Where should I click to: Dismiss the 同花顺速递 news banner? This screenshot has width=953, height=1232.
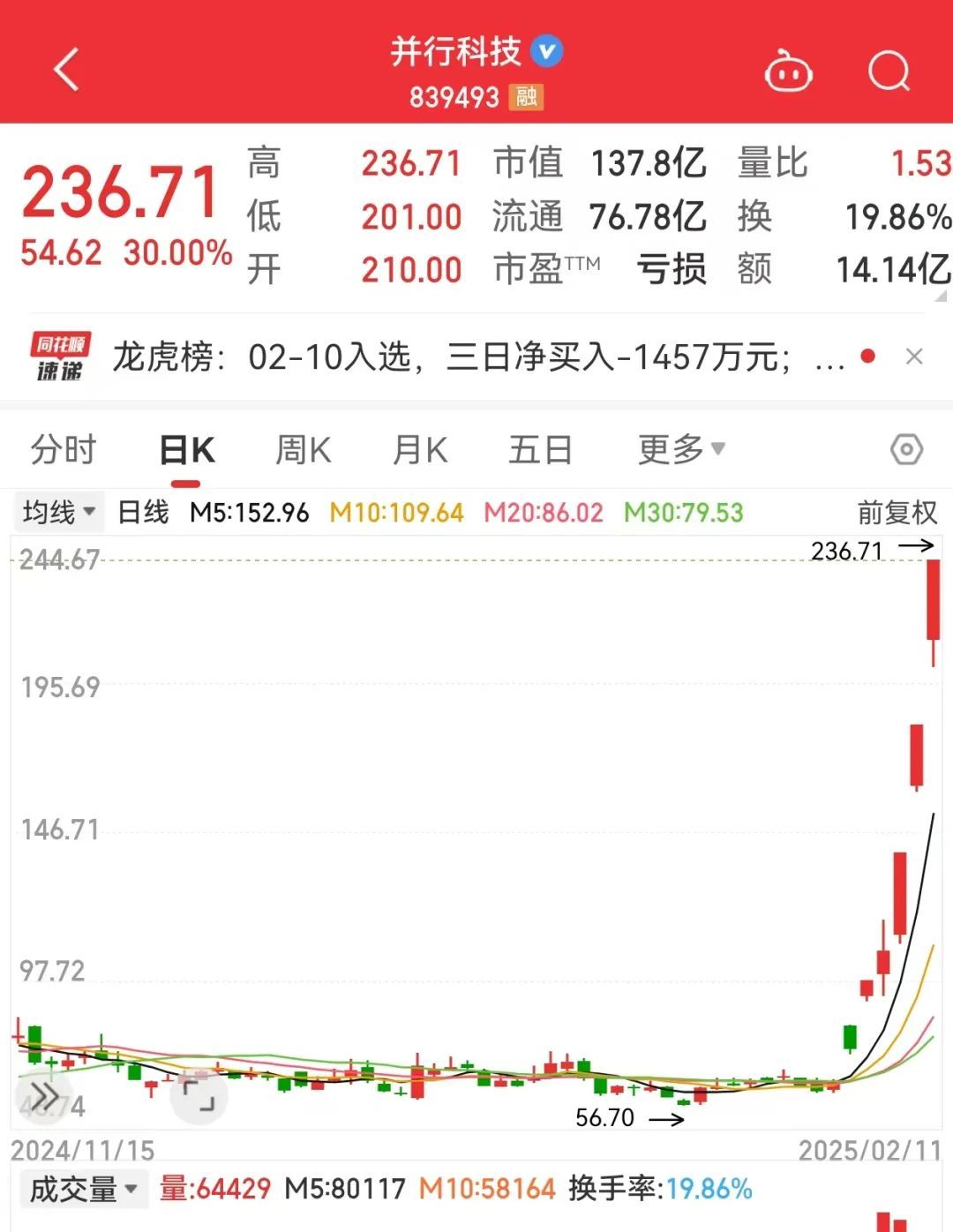pos(914,357)
